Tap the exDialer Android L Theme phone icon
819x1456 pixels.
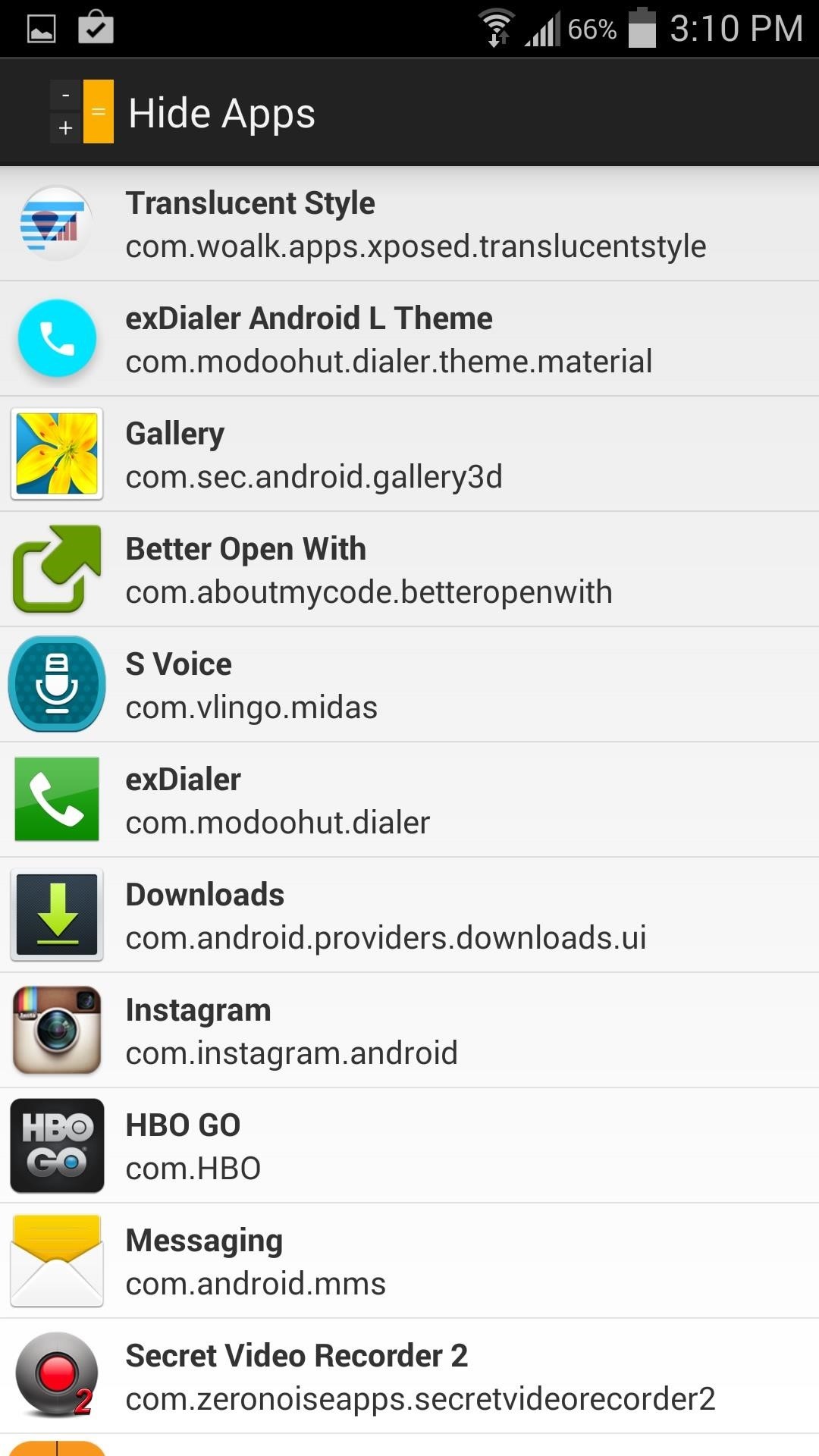click(55, 338)
